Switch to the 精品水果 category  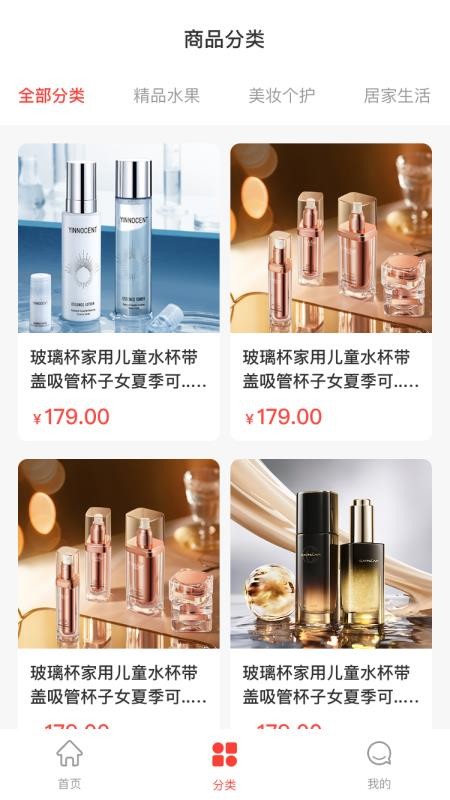pyautogui.click(x=166, y=95)
